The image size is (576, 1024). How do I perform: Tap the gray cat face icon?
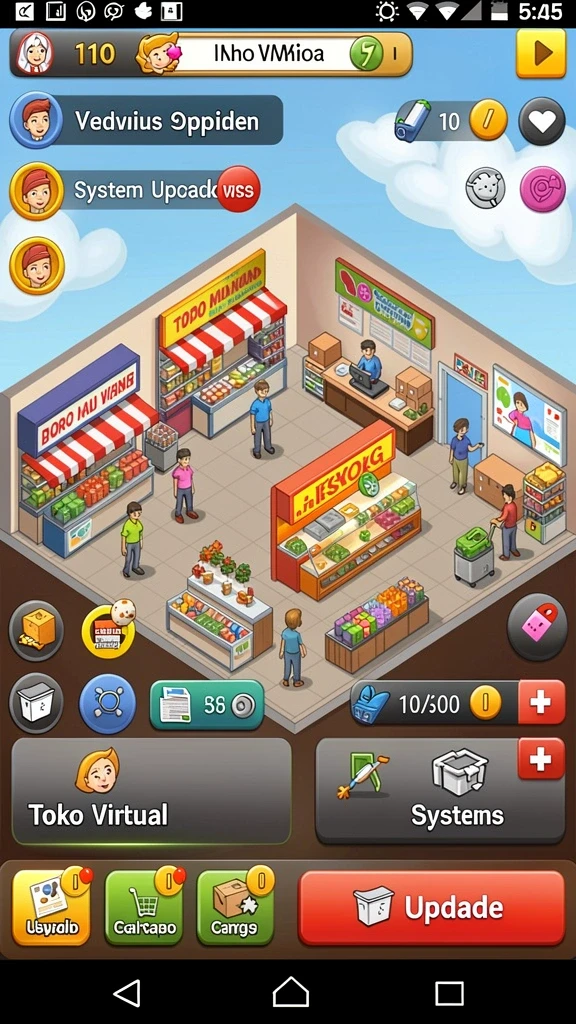(x=485, y=188)
